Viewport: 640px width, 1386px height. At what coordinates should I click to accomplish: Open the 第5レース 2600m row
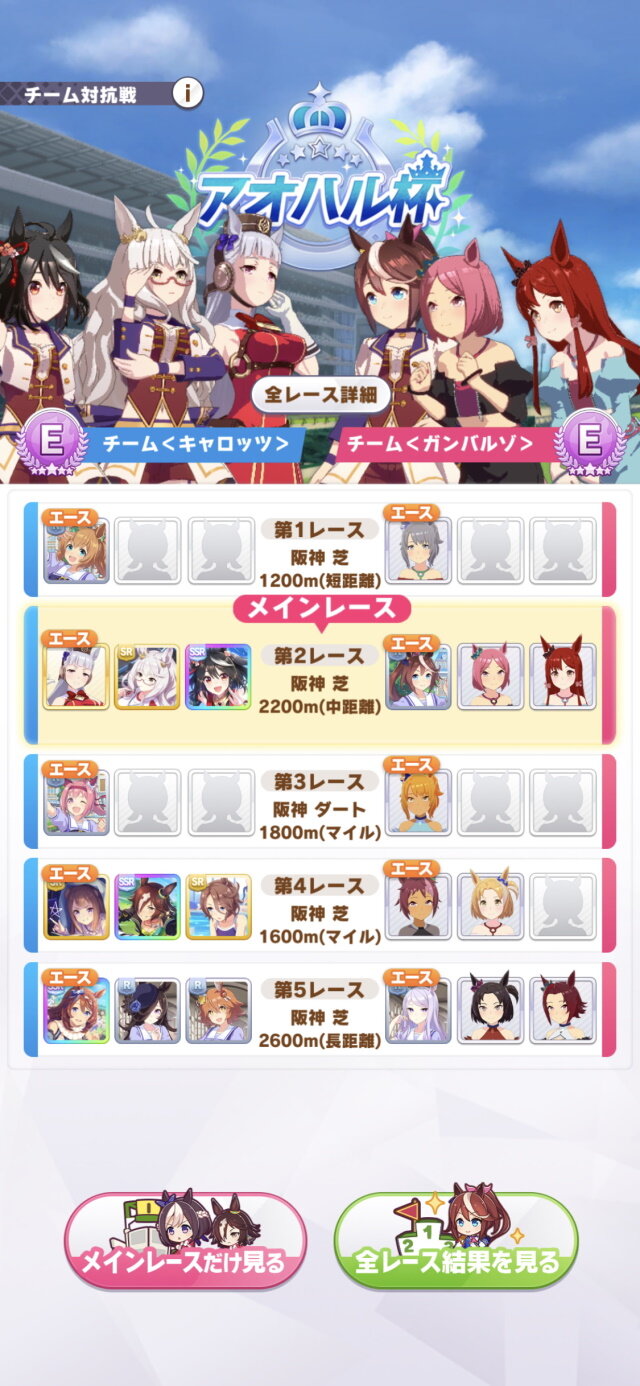(319, 1012)
